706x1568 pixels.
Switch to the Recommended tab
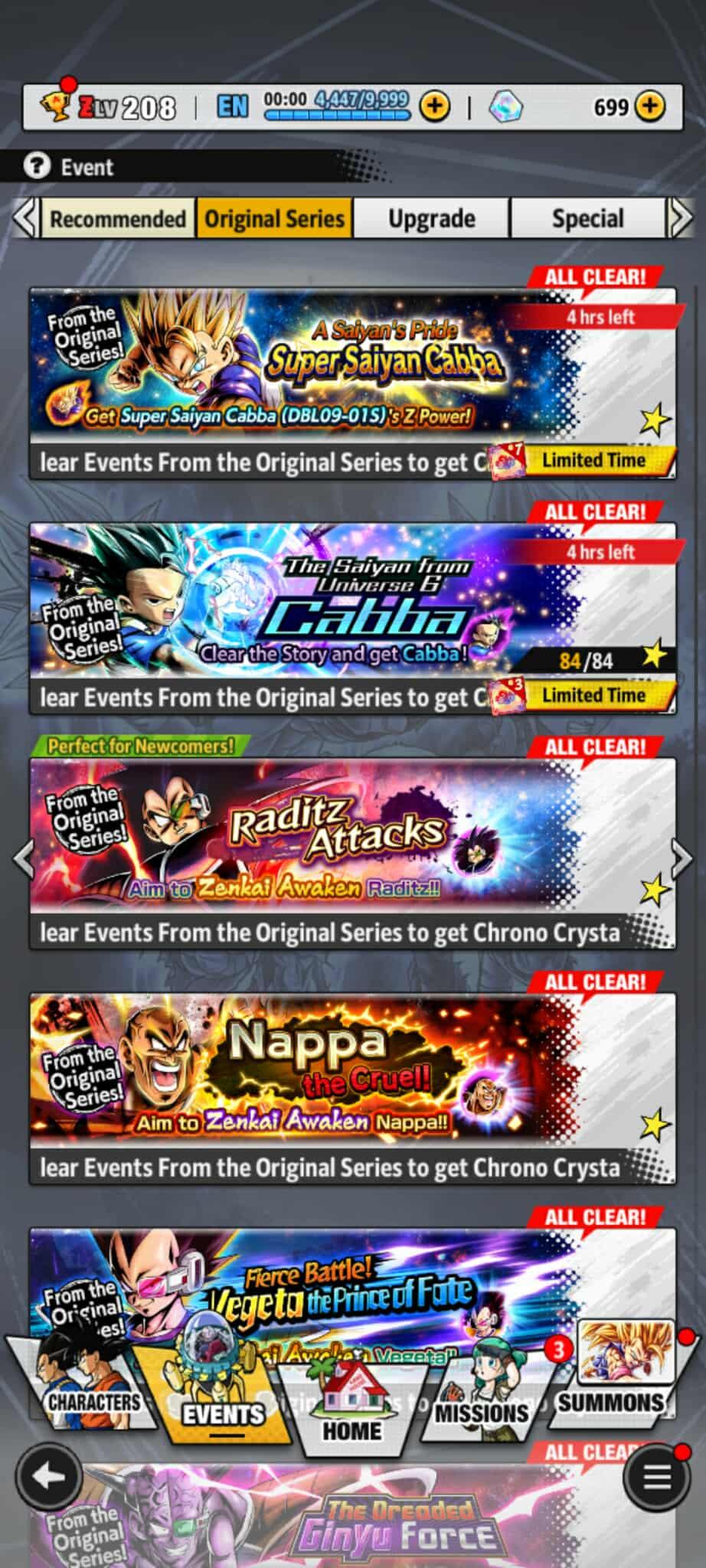(117, 219)
